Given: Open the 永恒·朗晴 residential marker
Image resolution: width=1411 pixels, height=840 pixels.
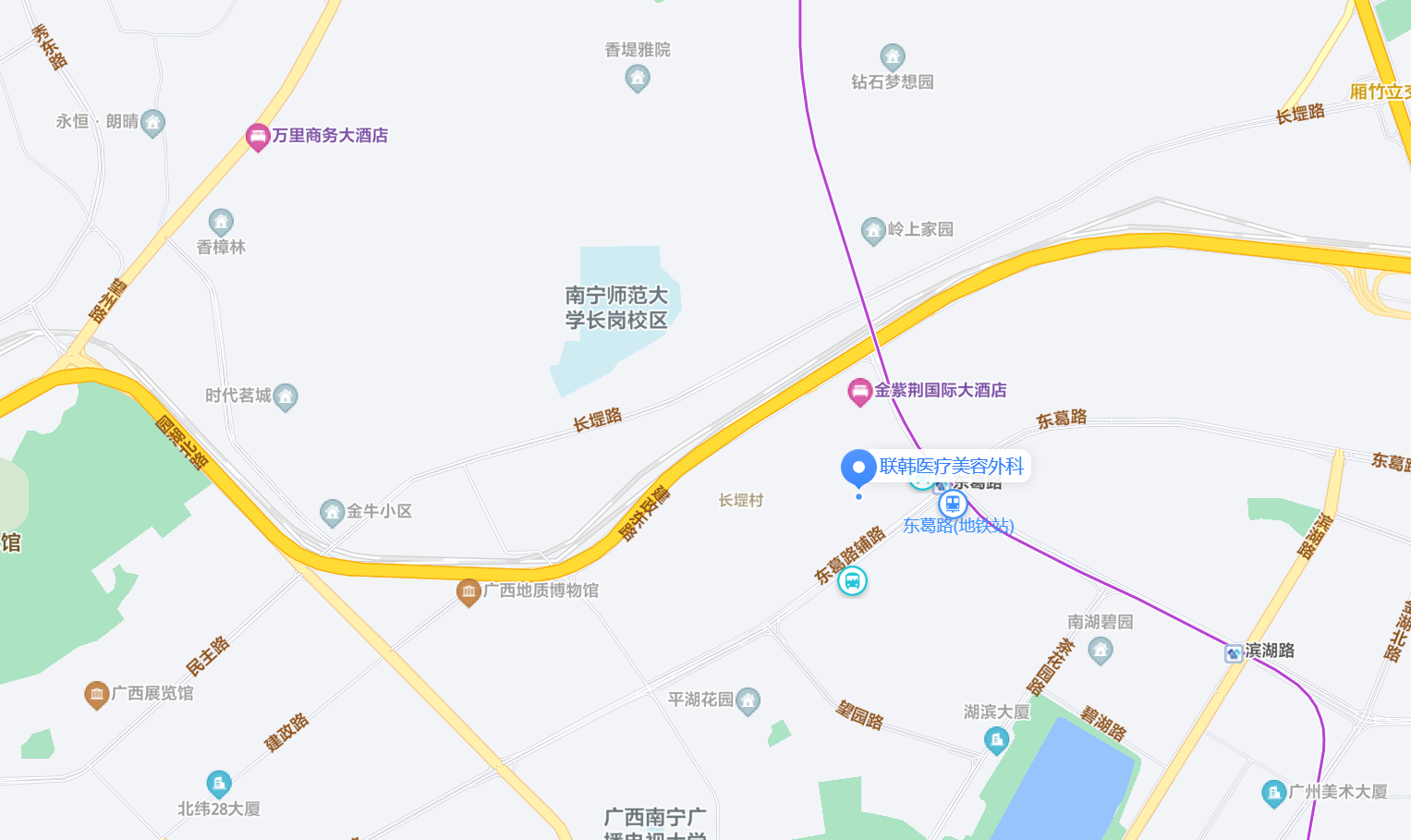Looking at the screenshot, I should click(153, 122).
